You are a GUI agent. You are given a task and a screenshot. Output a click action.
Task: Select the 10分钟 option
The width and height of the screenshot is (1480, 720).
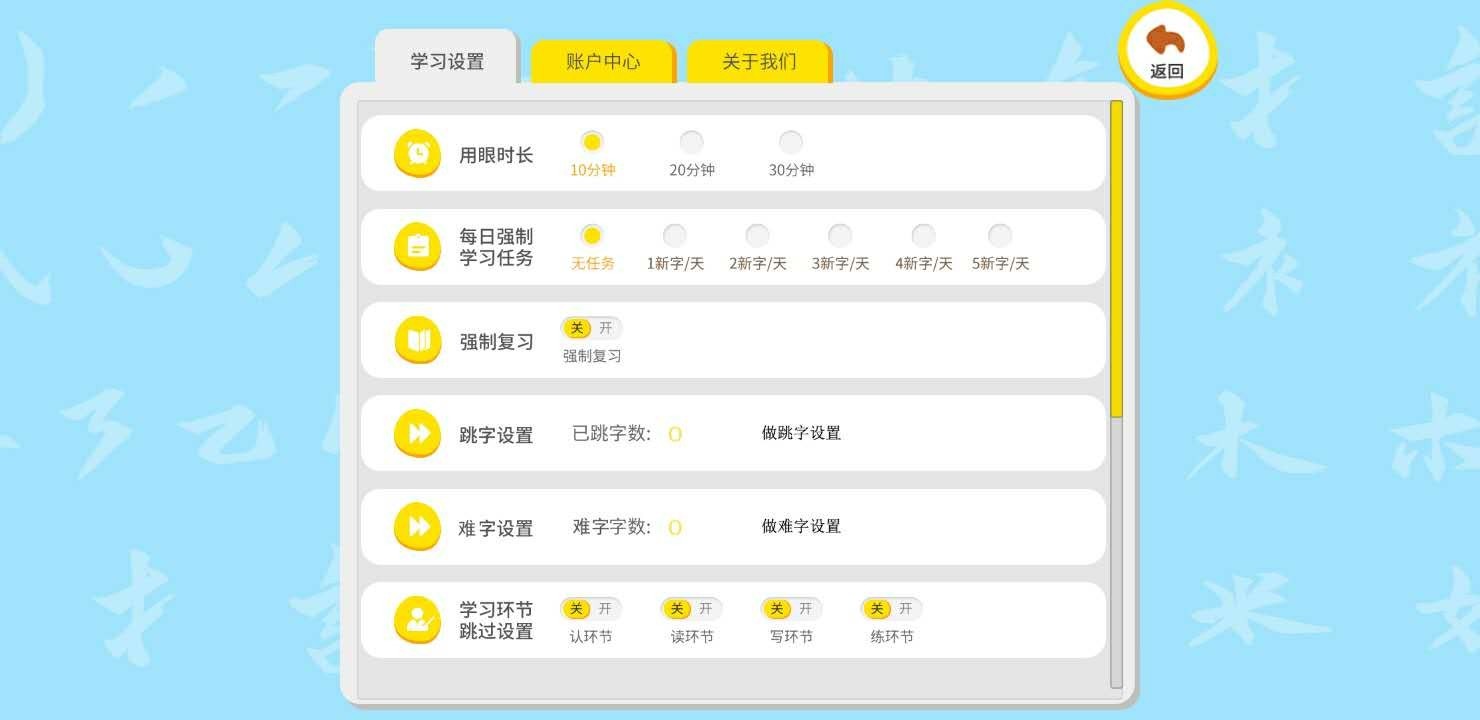(592, 142)
